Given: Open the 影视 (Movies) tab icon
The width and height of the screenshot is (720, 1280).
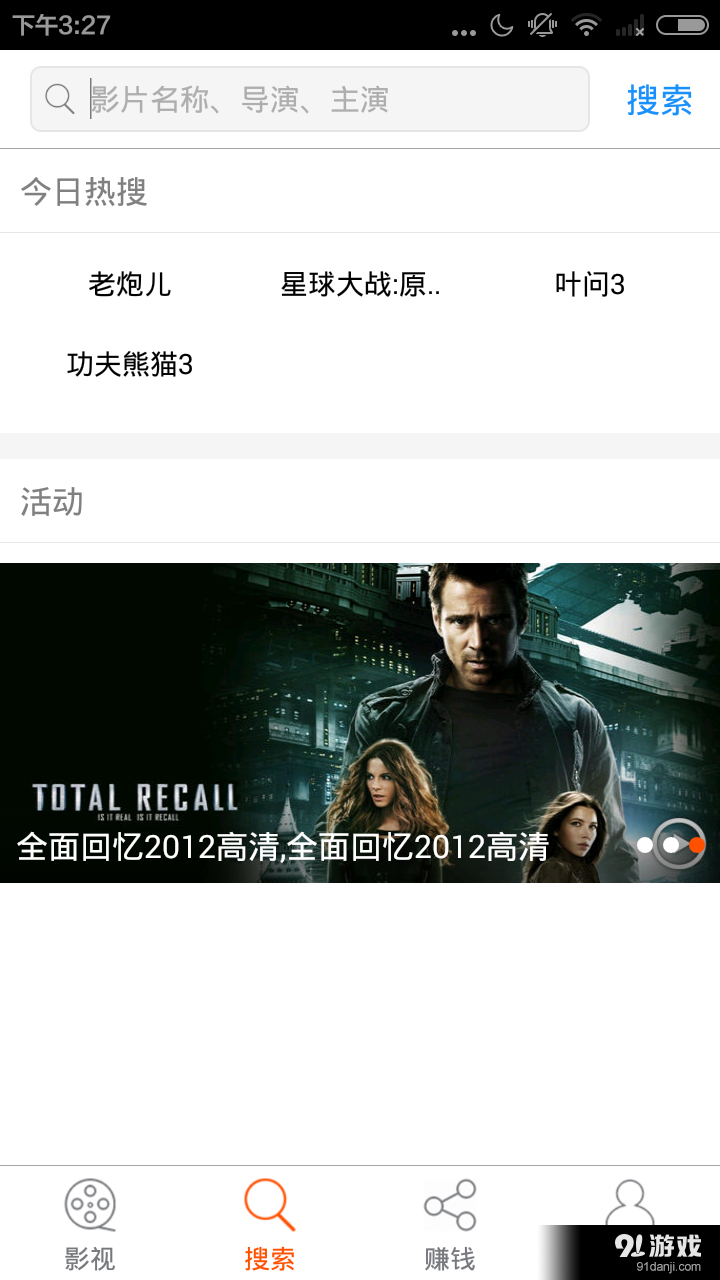Looking at the screenshot, I should [x=90, y=1205].
